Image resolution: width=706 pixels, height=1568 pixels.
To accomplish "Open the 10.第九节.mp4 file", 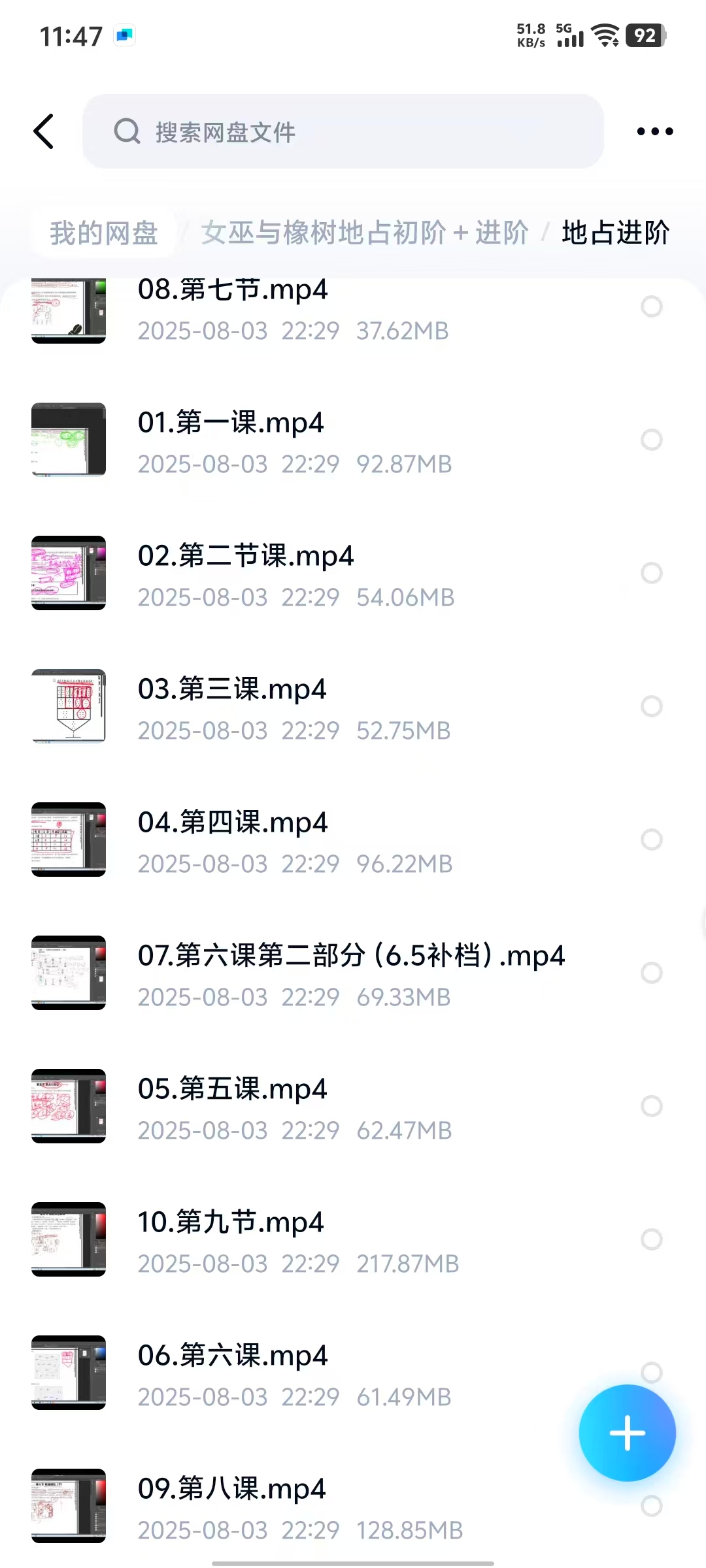I will 231,1222.
